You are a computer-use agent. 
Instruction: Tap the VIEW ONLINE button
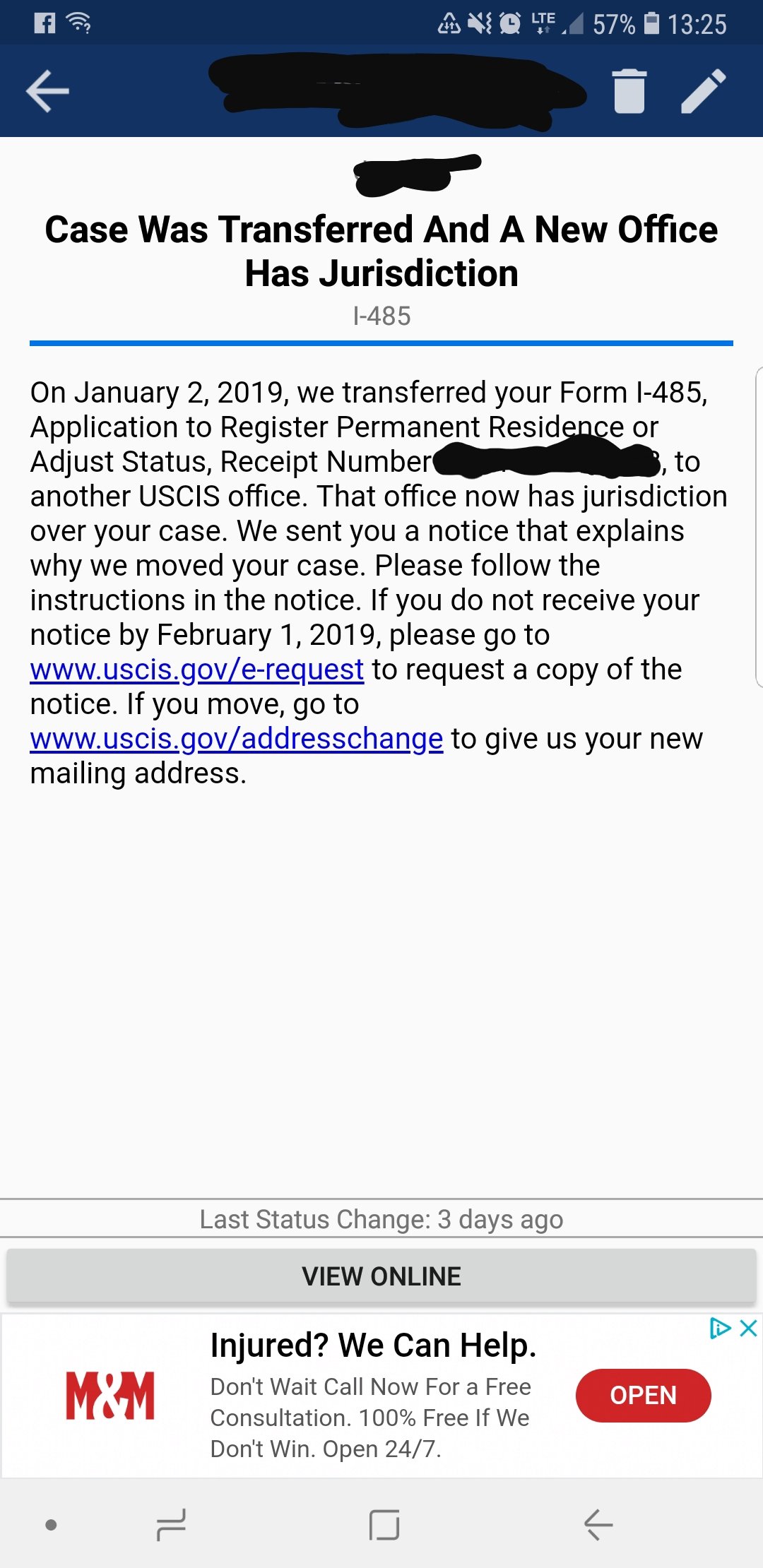point(381,1276)
